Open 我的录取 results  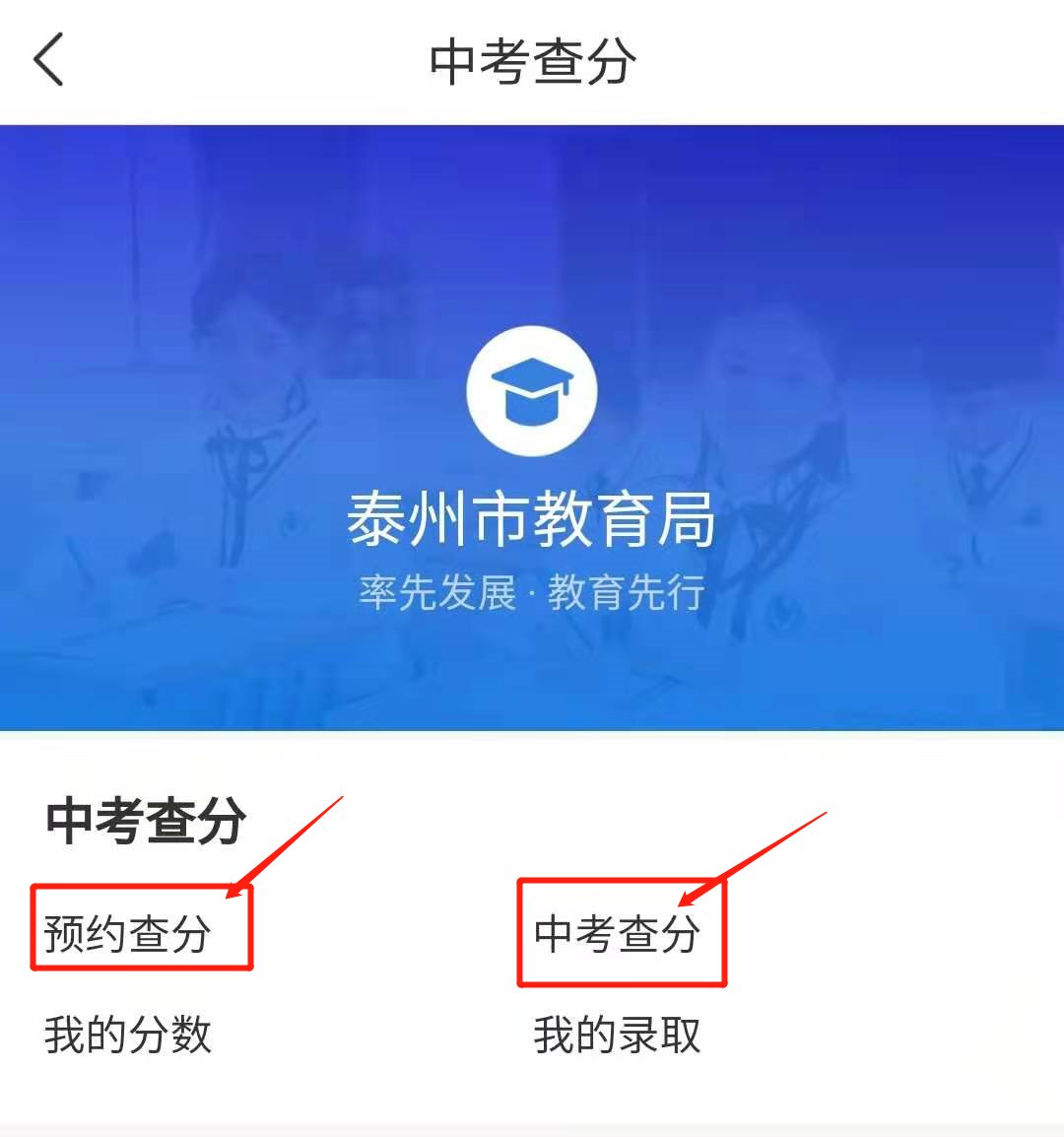coord(617,1035)
